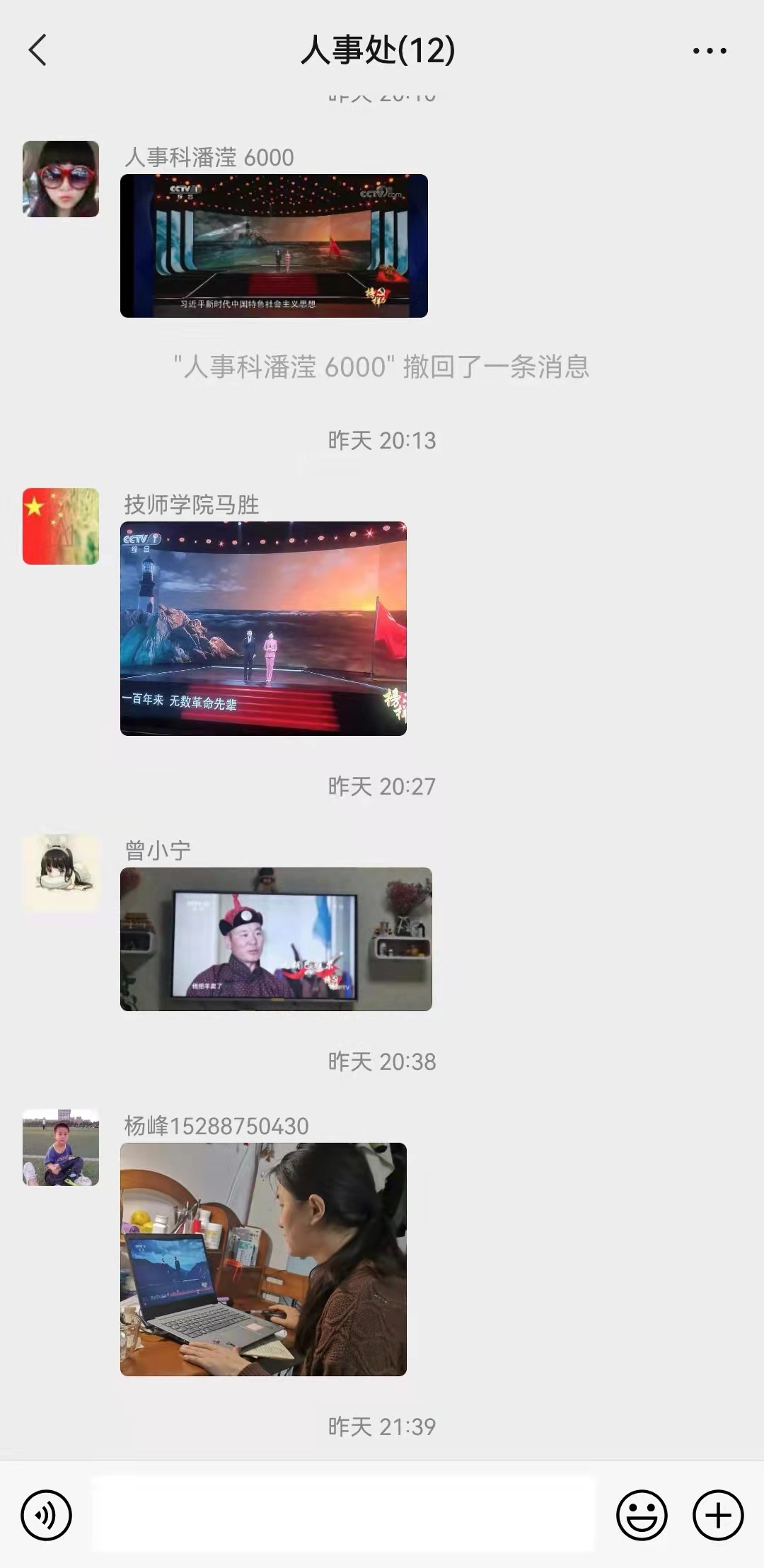
Task: Switch to voice message input
Action: coord(47,1515)
